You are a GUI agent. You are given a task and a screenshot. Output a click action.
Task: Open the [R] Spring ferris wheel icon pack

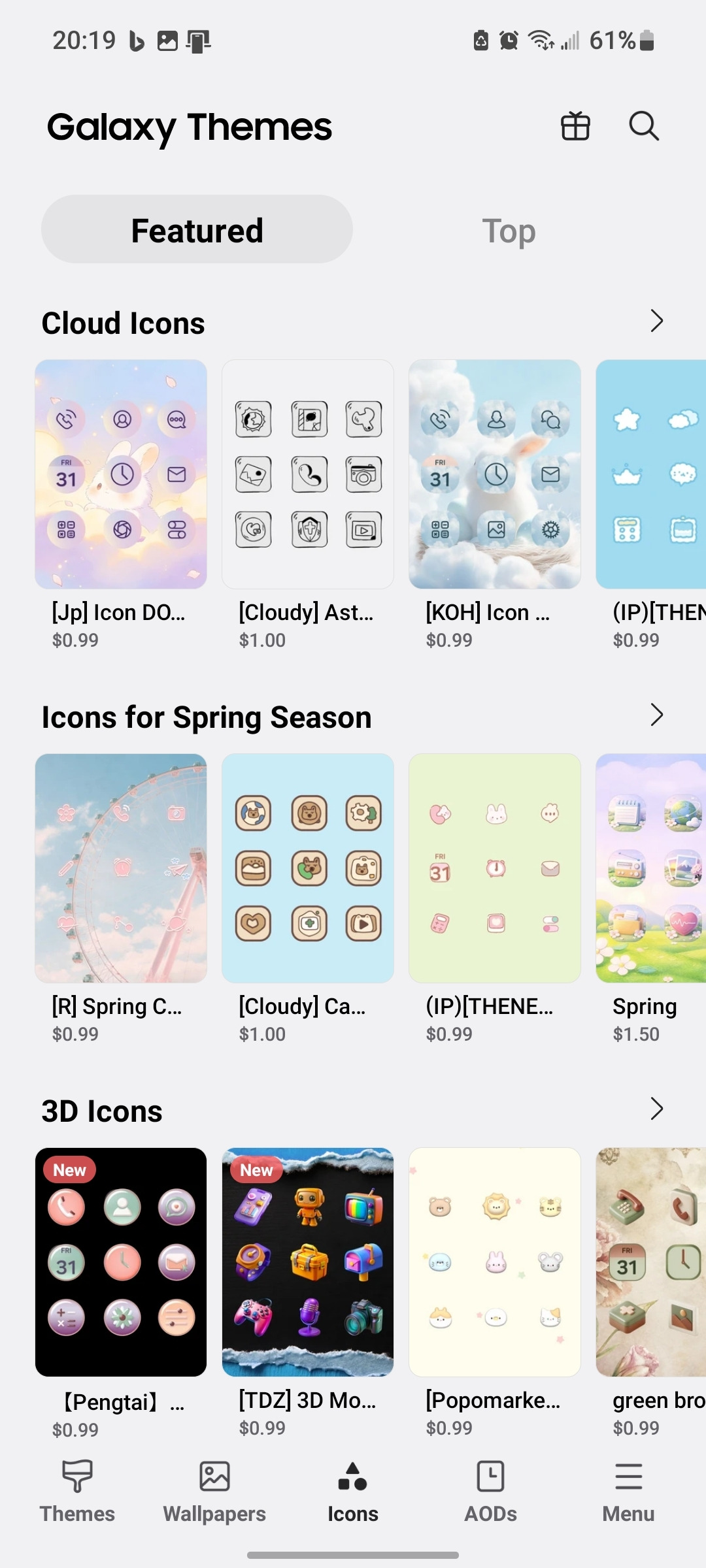[x=121, y=868]
